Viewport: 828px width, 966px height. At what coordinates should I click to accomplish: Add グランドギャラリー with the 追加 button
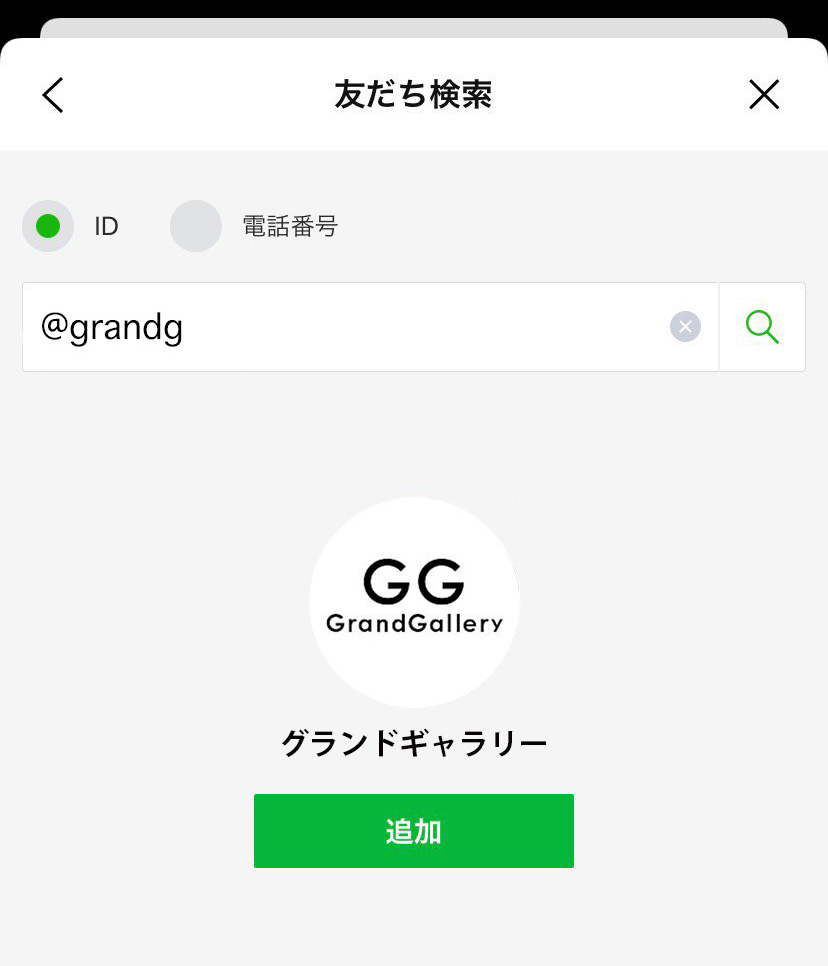[414, 831]
